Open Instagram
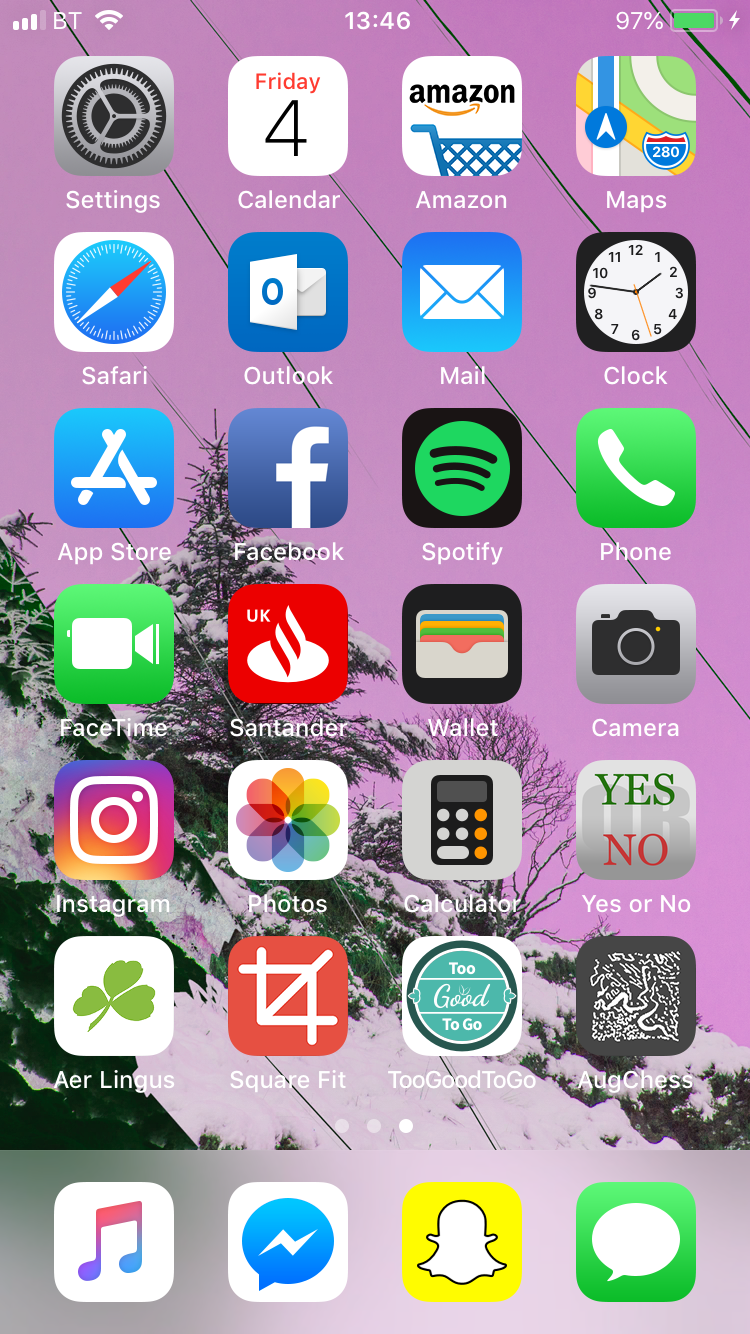This screenshot has height=1334, width=750. pyautogui.click(x=113, y=820)
